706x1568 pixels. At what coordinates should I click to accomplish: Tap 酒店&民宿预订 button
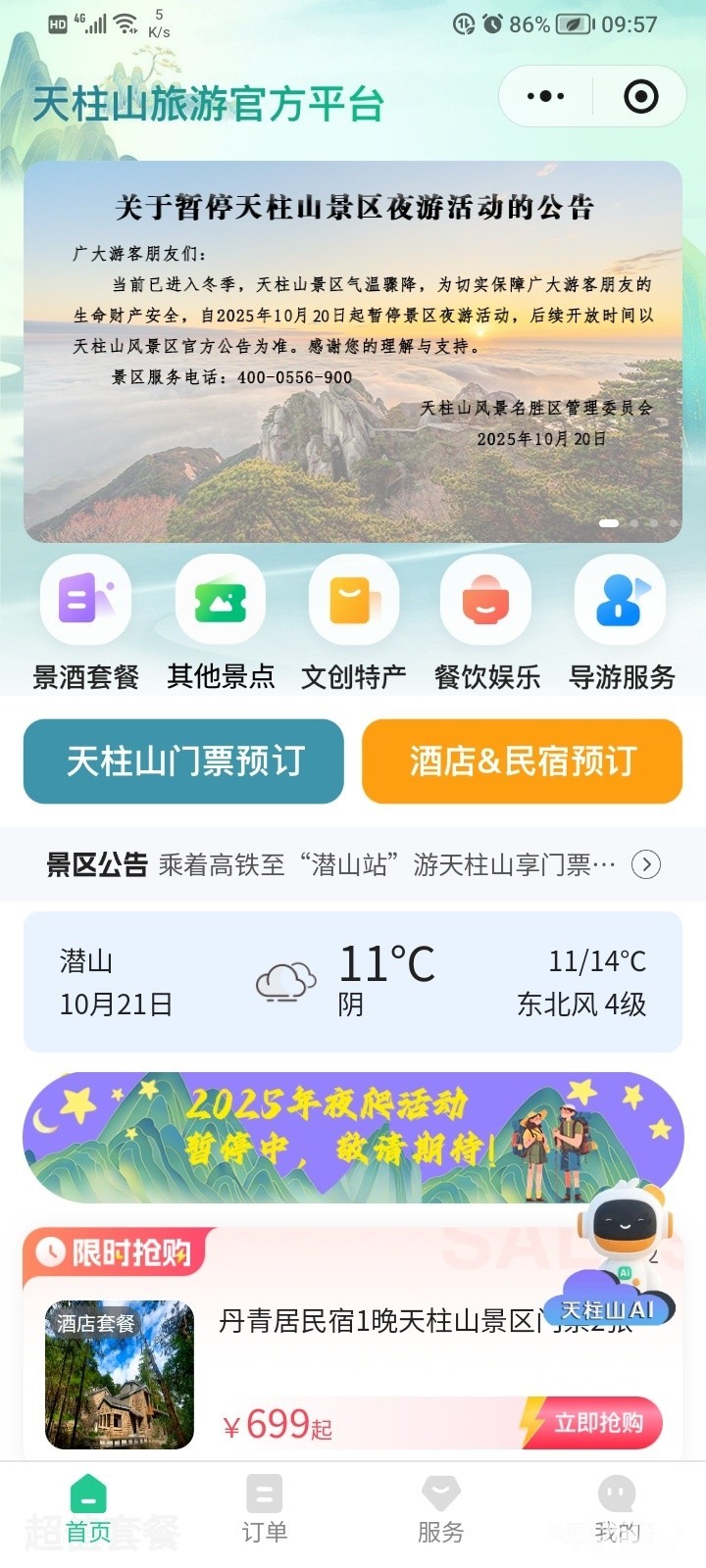tap(522, 761)
